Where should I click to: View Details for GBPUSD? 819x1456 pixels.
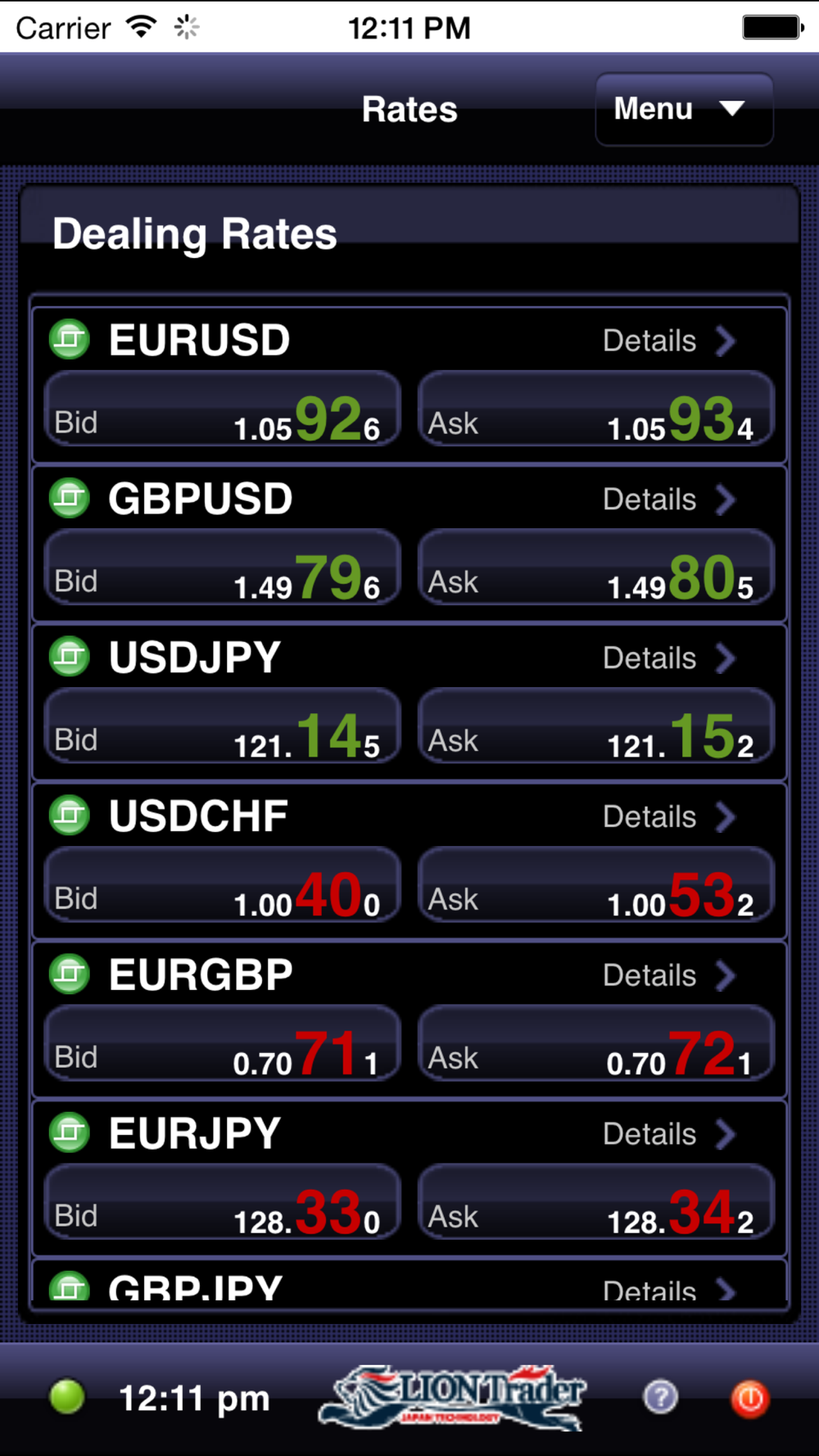(x=667, y=500)
